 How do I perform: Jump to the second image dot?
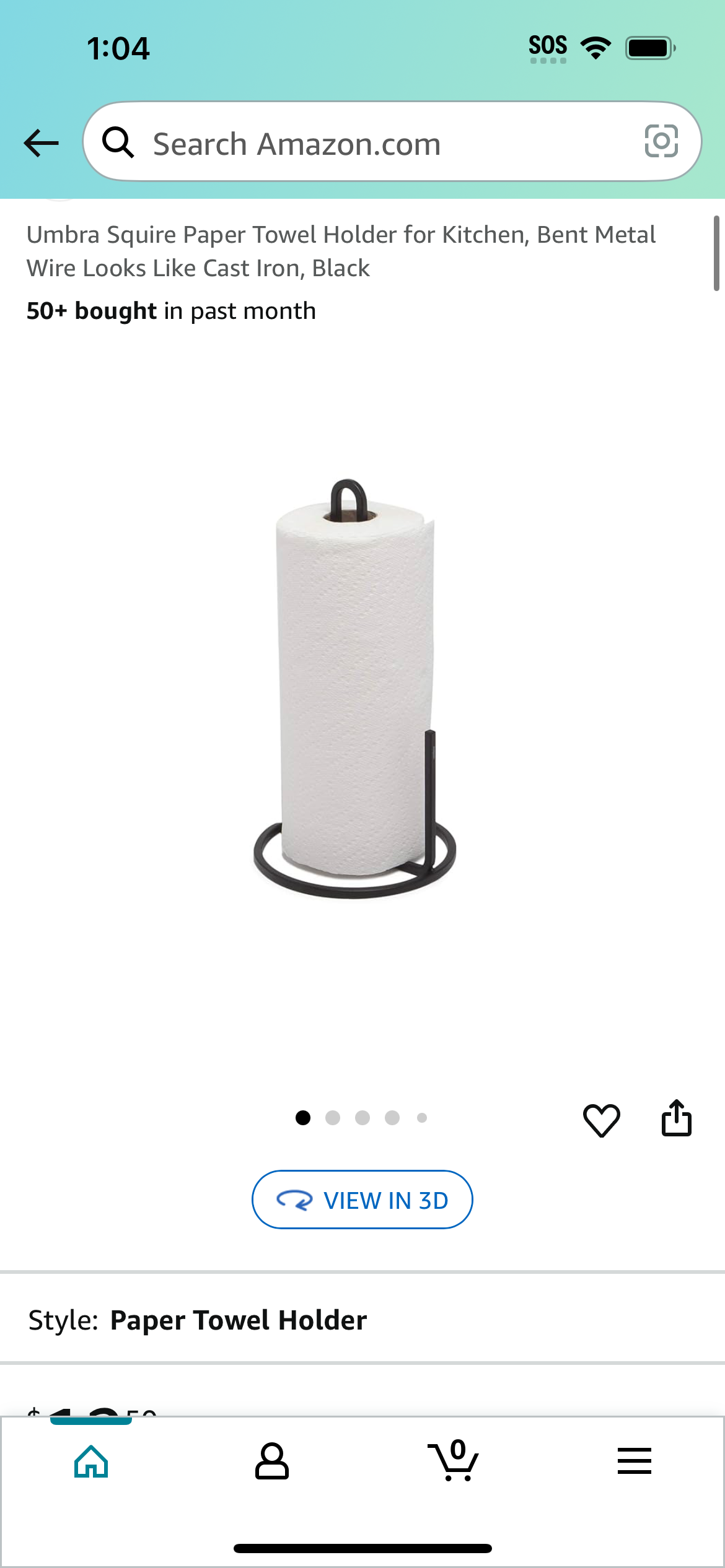(x=333, y=1118)
